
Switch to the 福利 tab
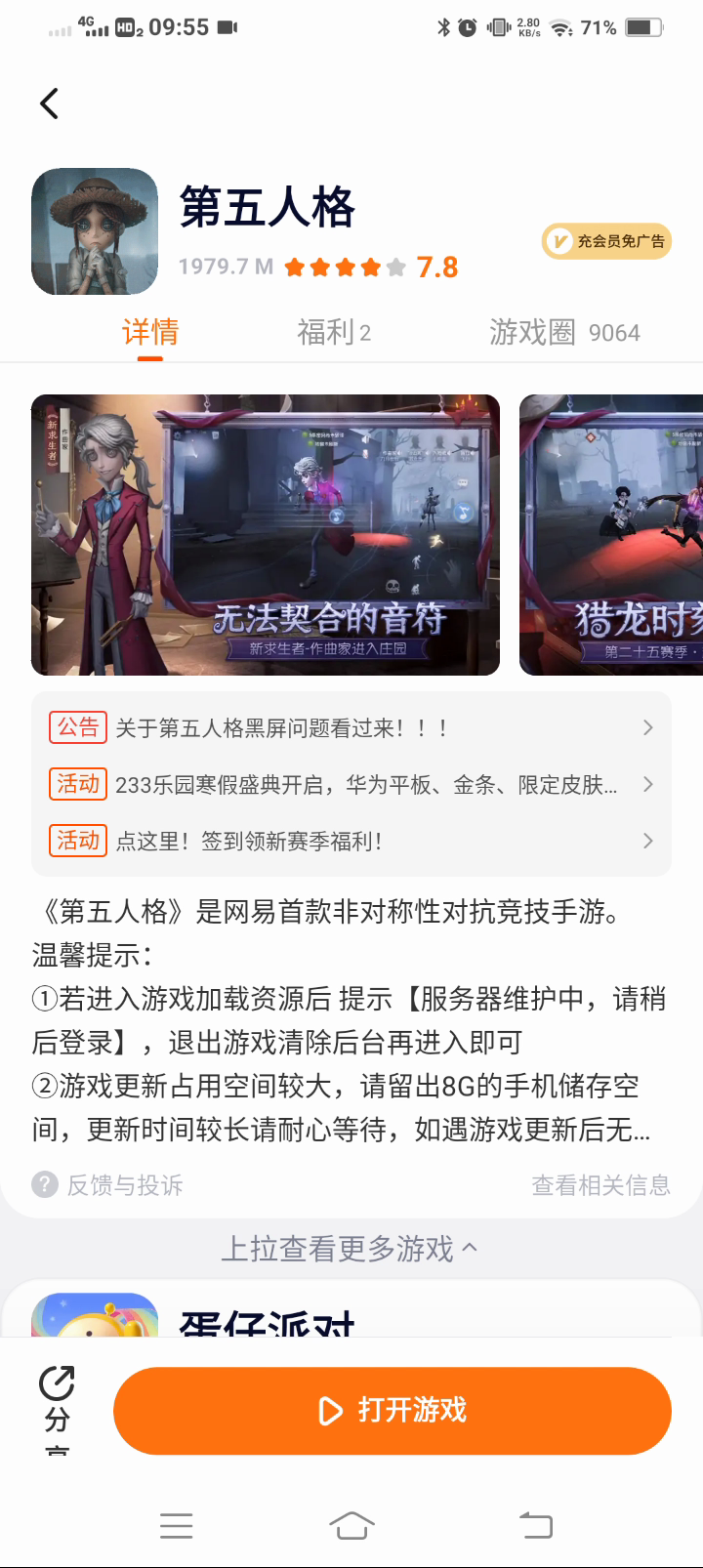(333, 333)
